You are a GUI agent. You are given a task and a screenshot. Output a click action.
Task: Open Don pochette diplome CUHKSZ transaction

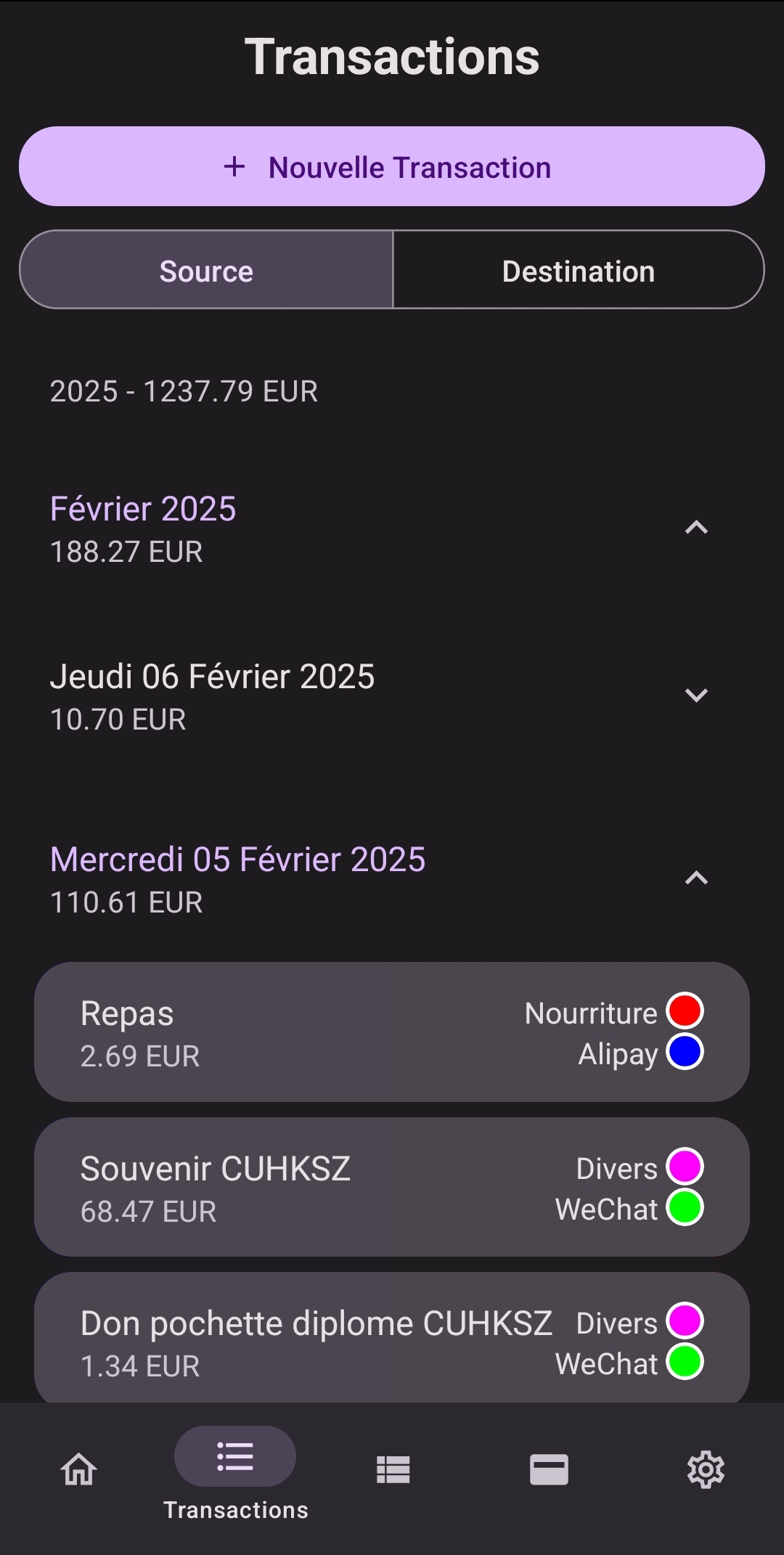[x=392, y=1337]
